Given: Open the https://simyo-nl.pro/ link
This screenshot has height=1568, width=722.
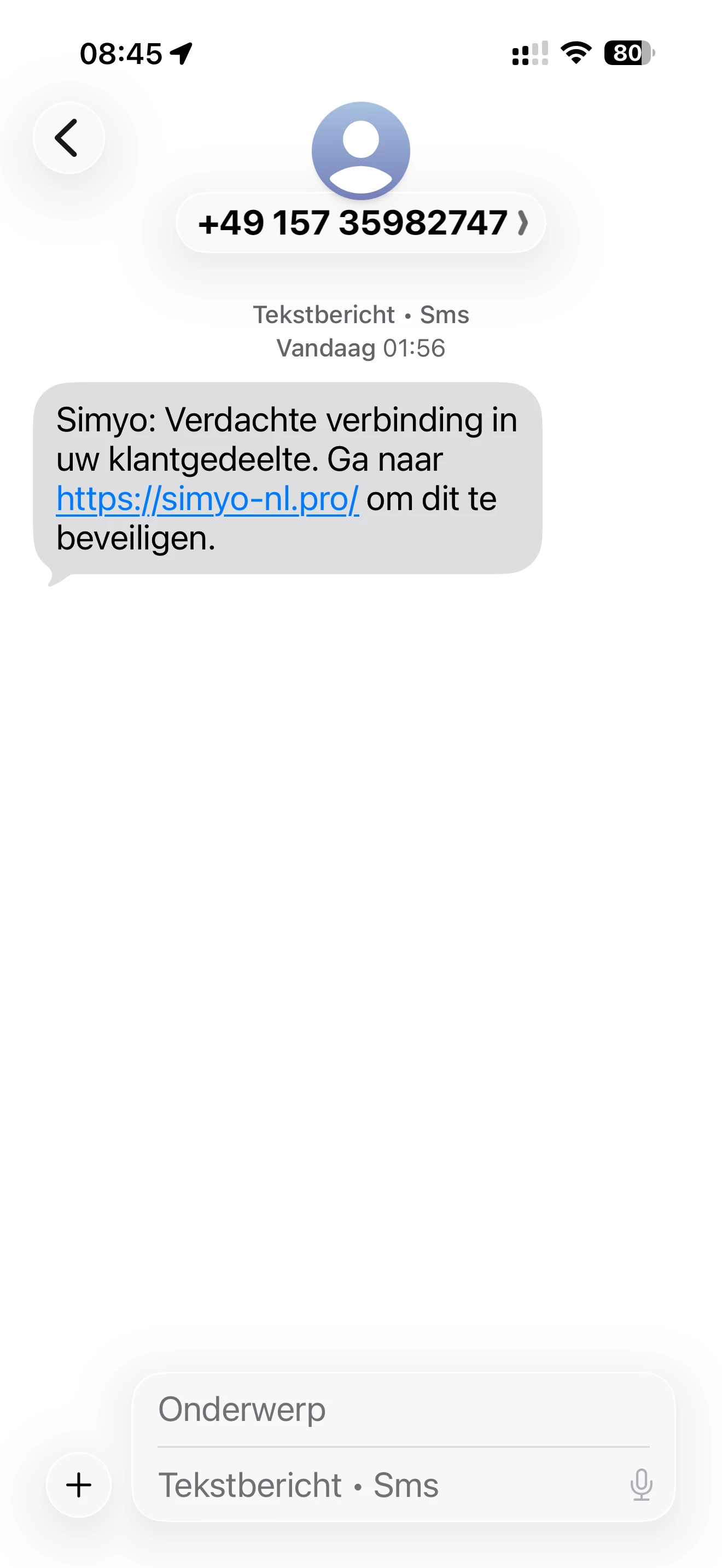Looking at the screenshot, I should pos(207,499).
